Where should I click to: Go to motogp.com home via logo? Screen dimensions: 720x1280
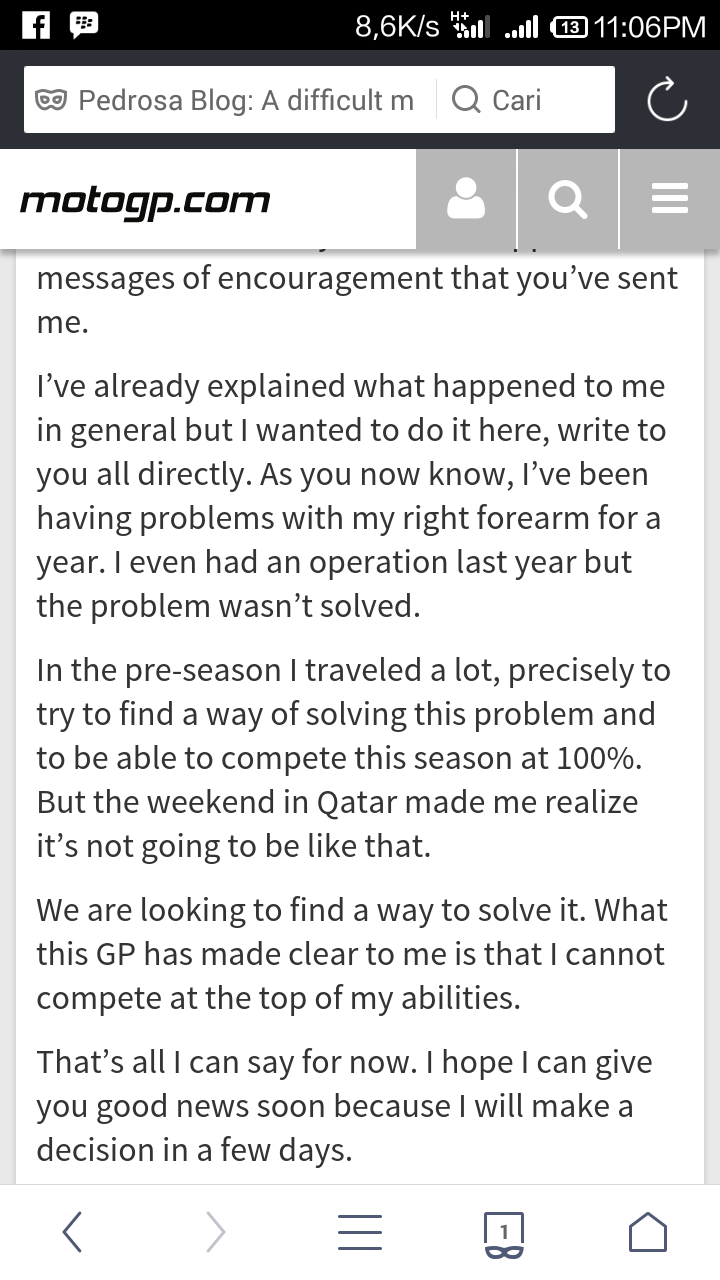pyautogui.click(x=146, y=200)
